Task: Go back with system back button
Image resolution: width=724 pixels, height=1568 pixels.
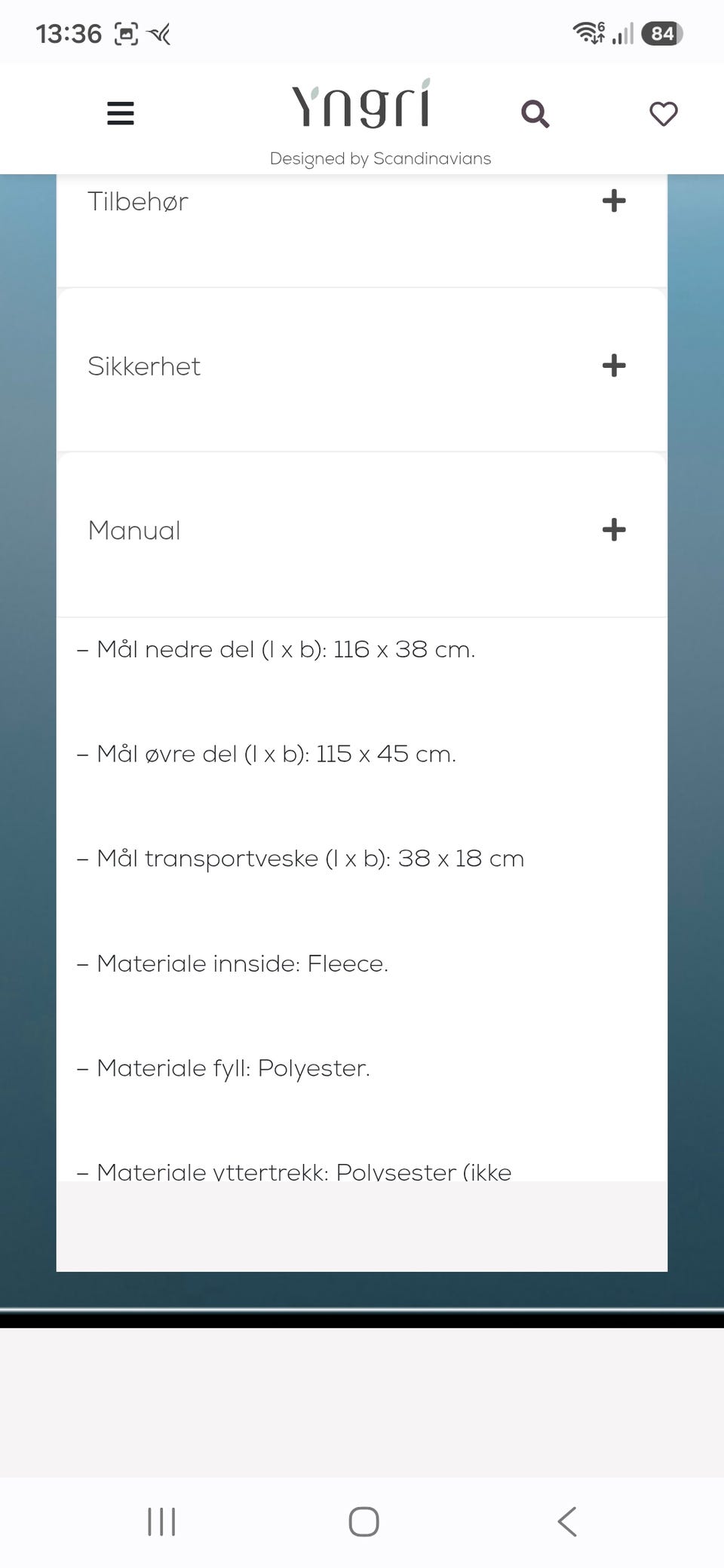Action: point(566,1521)
